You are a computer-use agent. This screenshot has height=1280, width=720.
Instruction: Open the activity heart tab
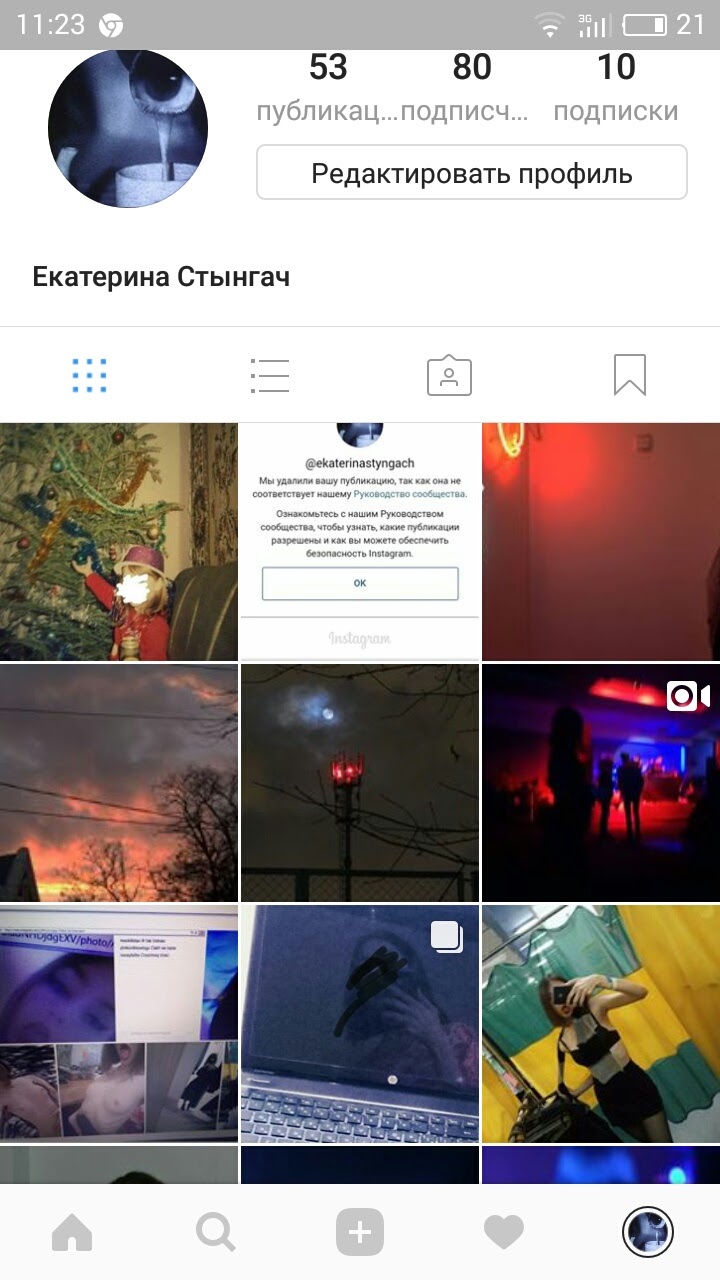[504, 1233]
